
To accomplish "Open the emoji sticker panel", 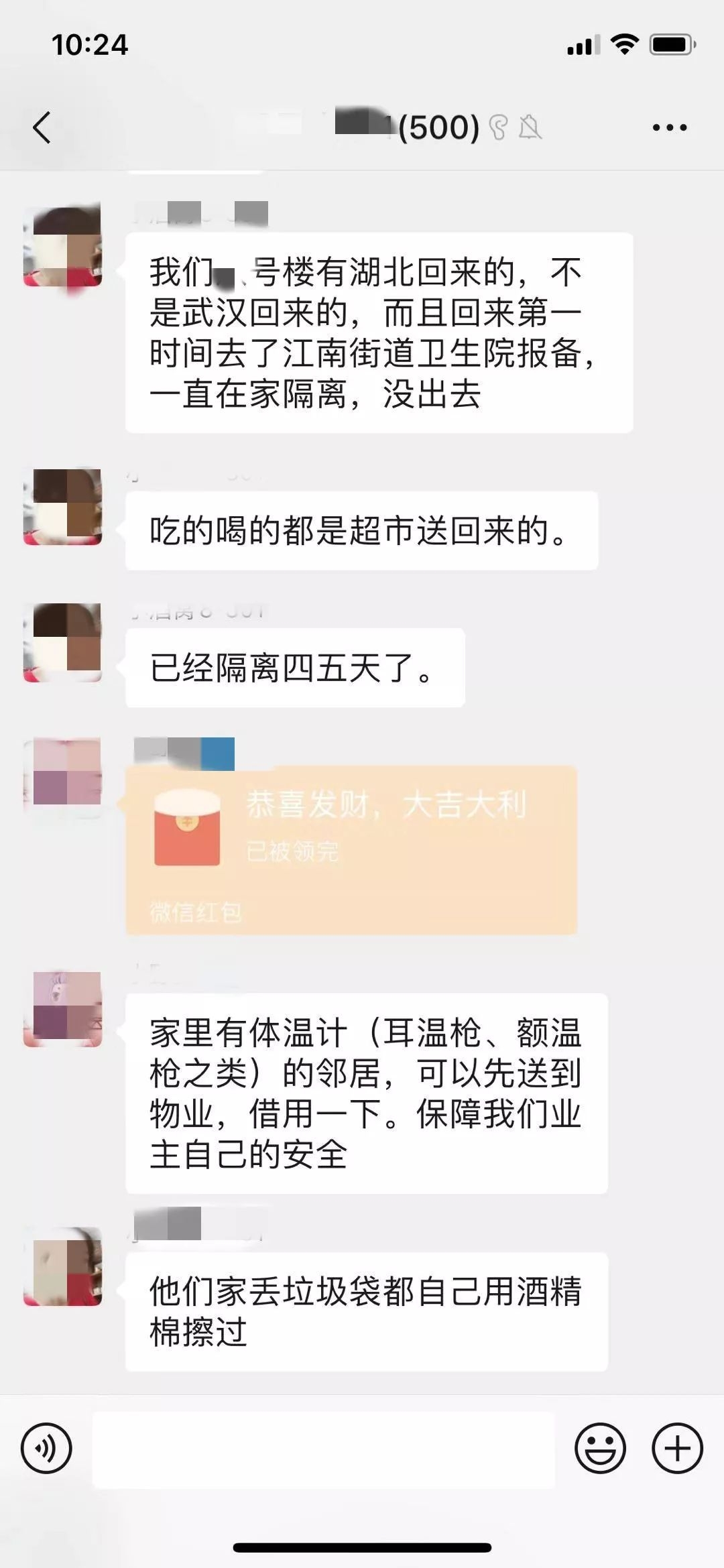I will click(x=600, y=1448).
